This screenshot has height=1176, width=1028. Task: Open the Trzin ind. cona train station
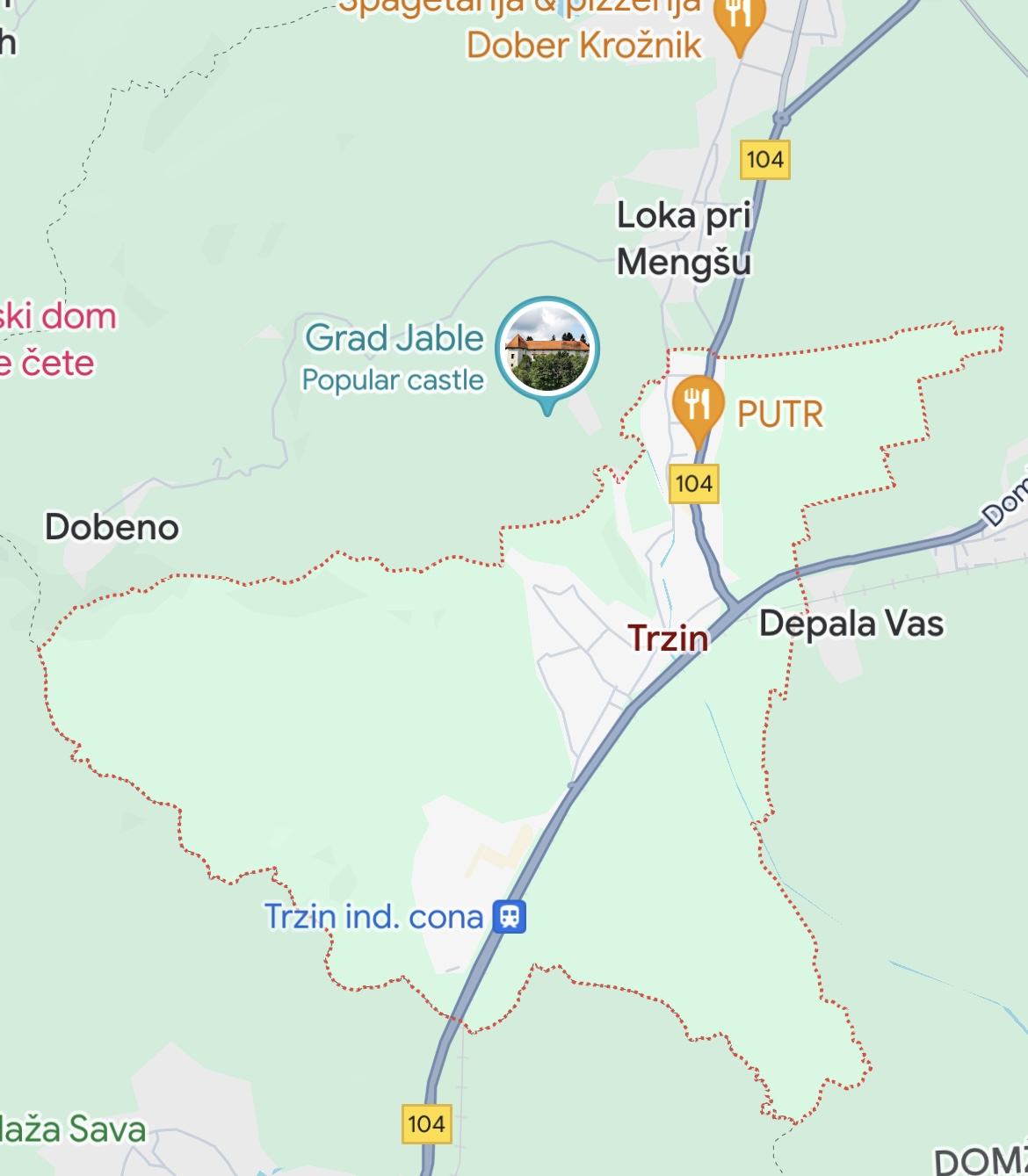[x=510, y=916]
